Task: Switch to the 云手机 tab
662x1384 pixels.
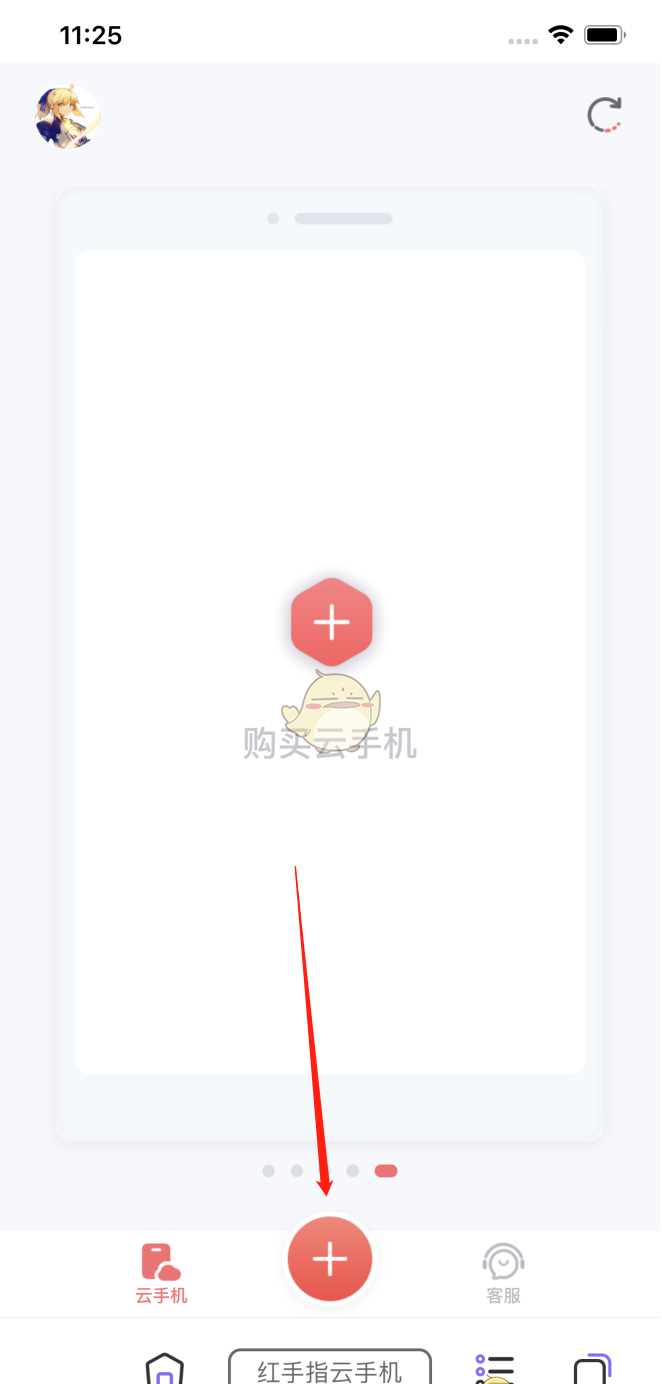Action: (161, 1273)
